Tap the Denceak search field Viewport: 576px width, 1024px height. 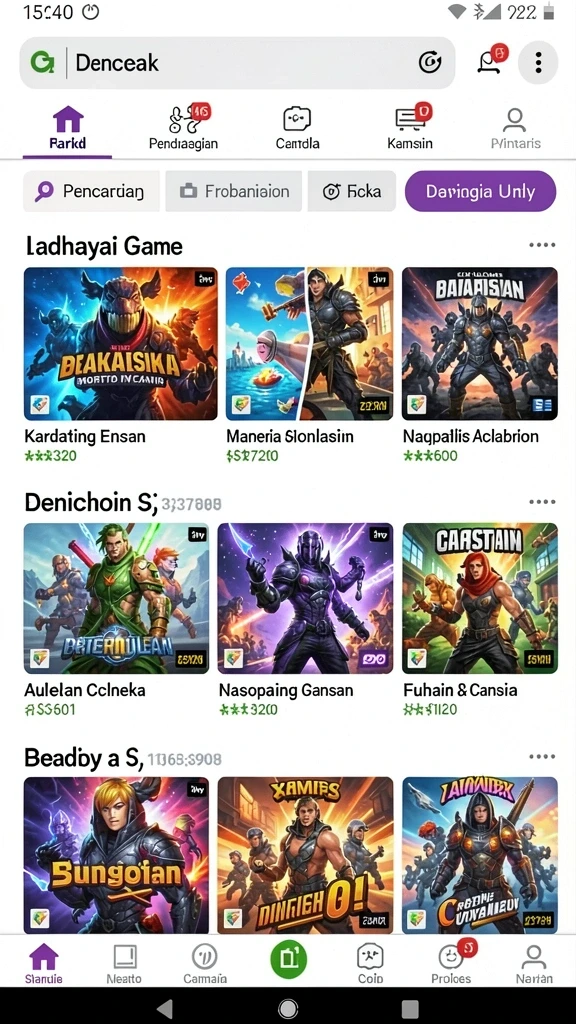click(237, 63)
